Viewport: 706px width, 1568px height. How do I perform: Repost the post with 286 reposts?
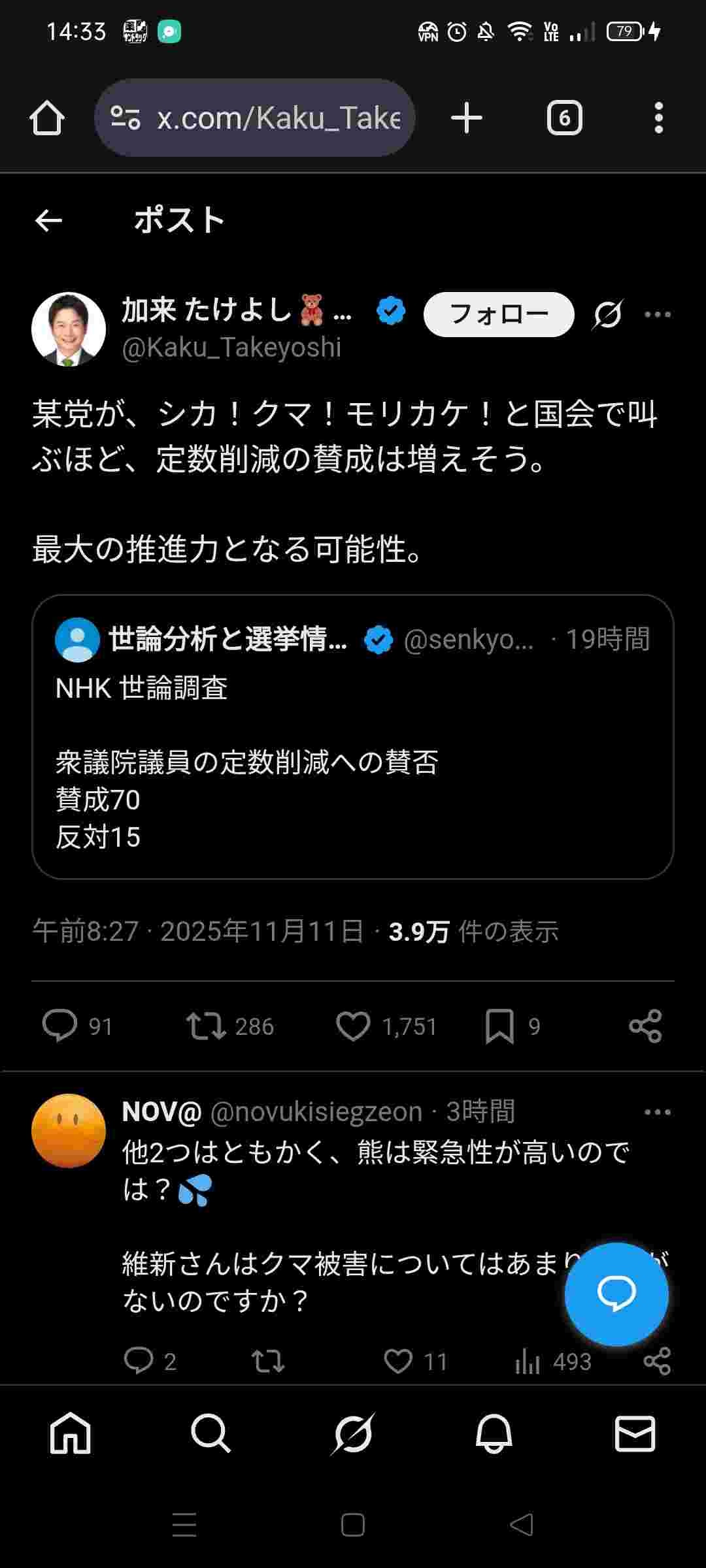[206, 1026]
